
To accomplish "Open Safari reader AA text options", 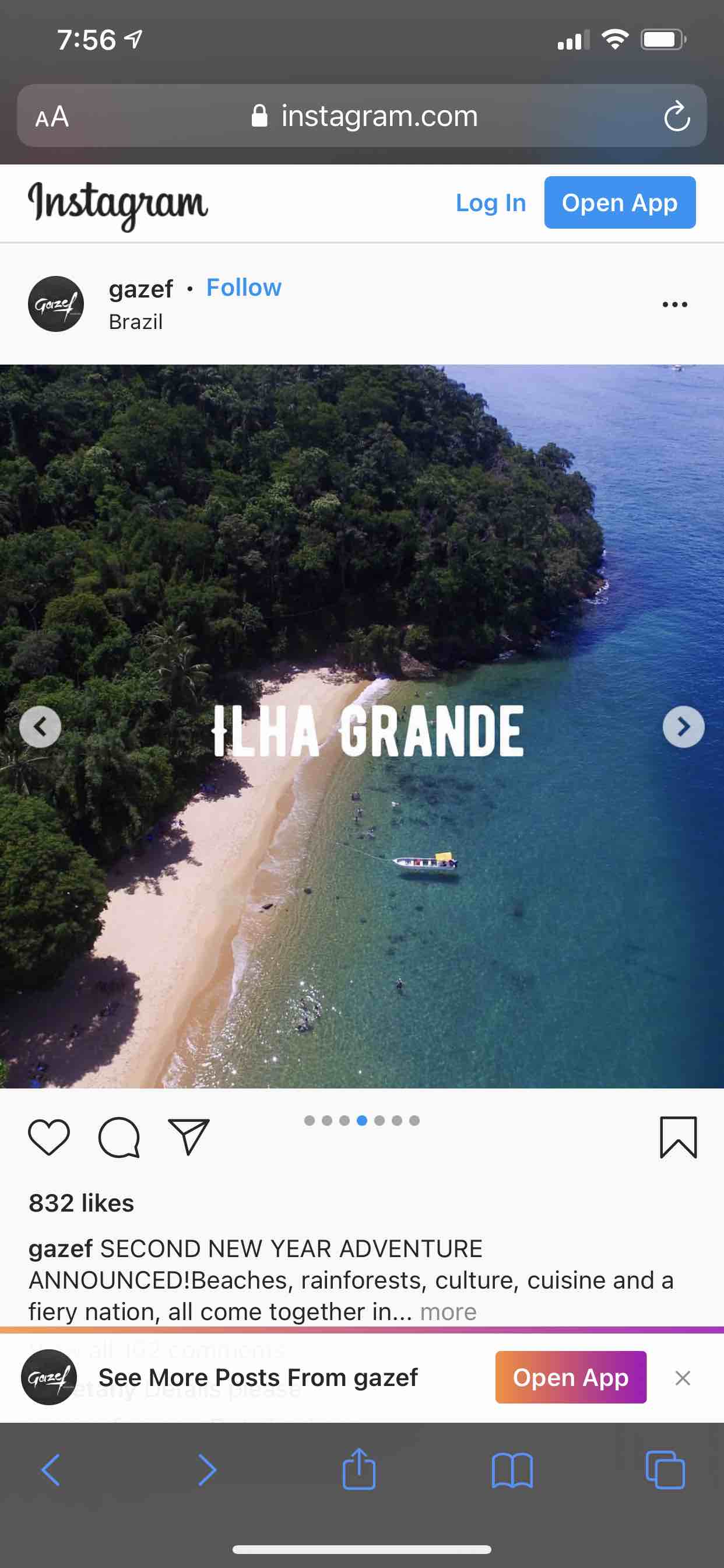I will (52, 116).
